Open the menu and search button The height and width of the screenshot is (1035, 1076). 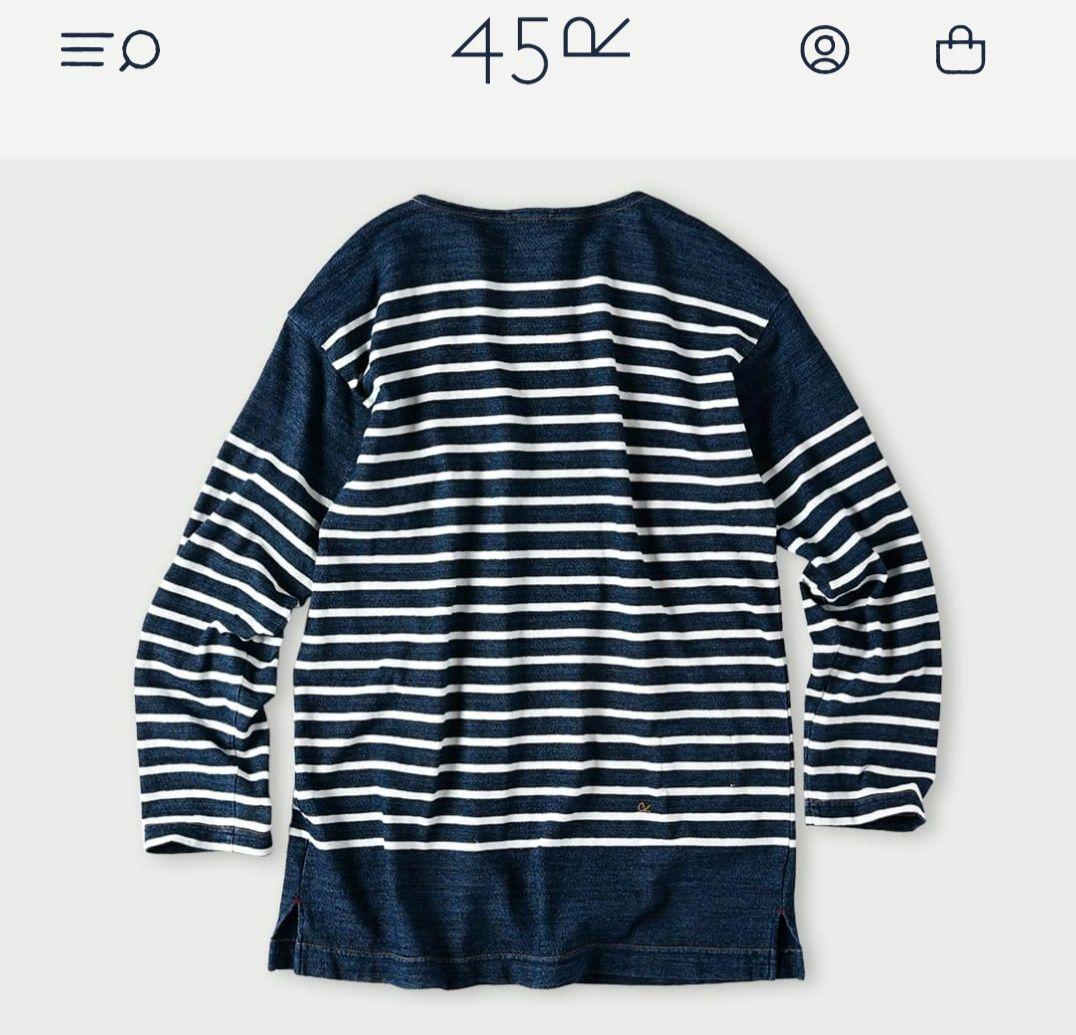click(x=110, y=50)
